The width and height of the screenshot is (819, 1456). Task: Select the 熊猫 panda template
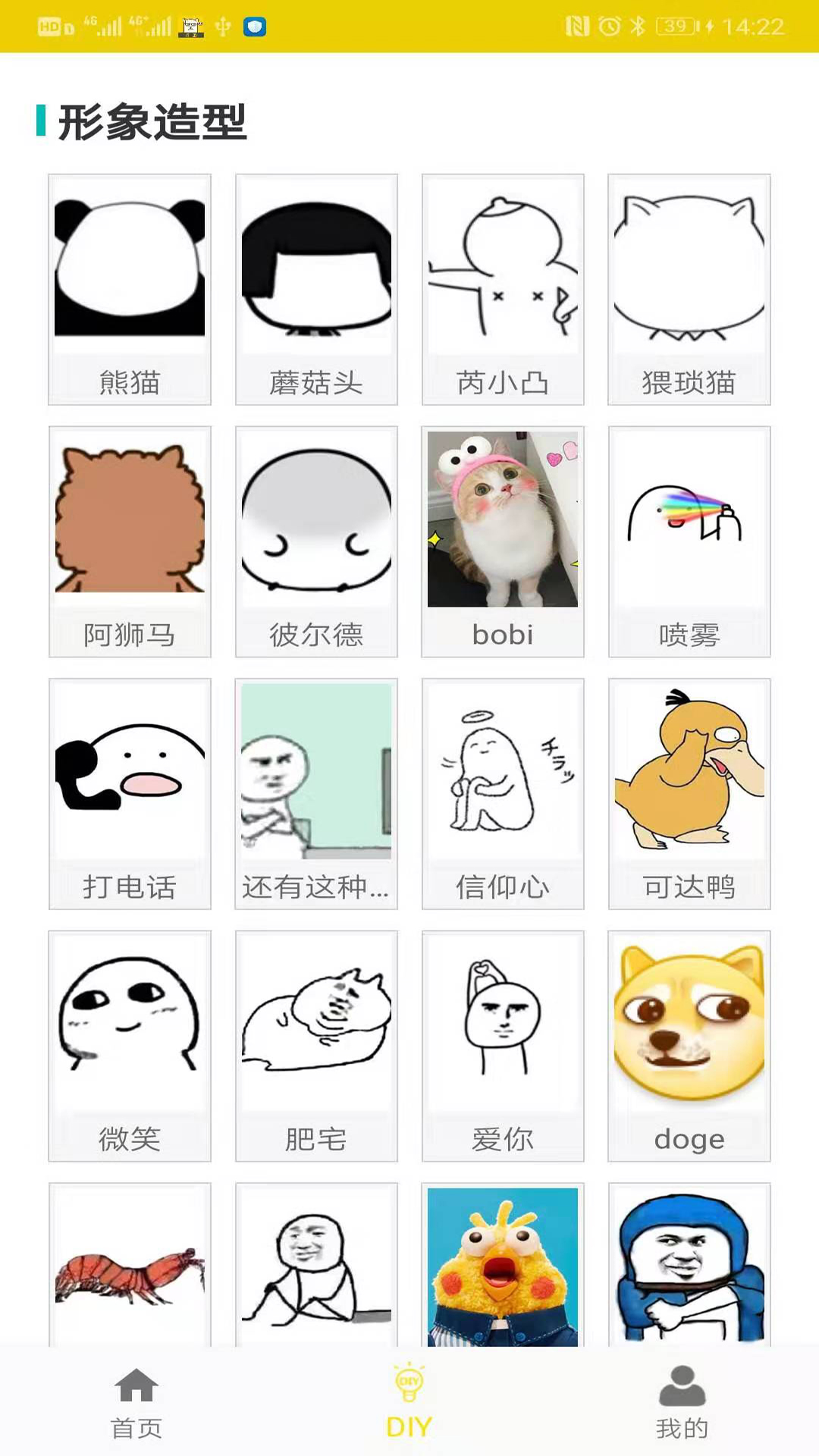[x=129, y=288]
